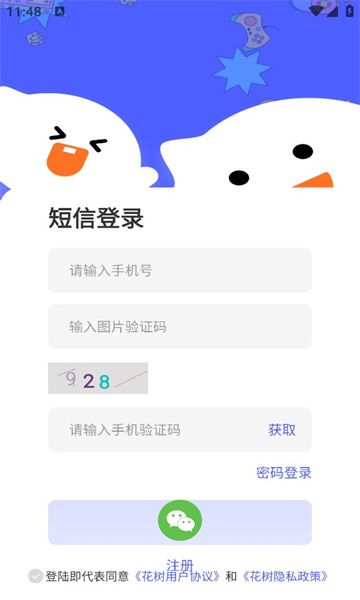360x600 pixels.
Task: Tap the phone number input field
Action: click(180, 271)
